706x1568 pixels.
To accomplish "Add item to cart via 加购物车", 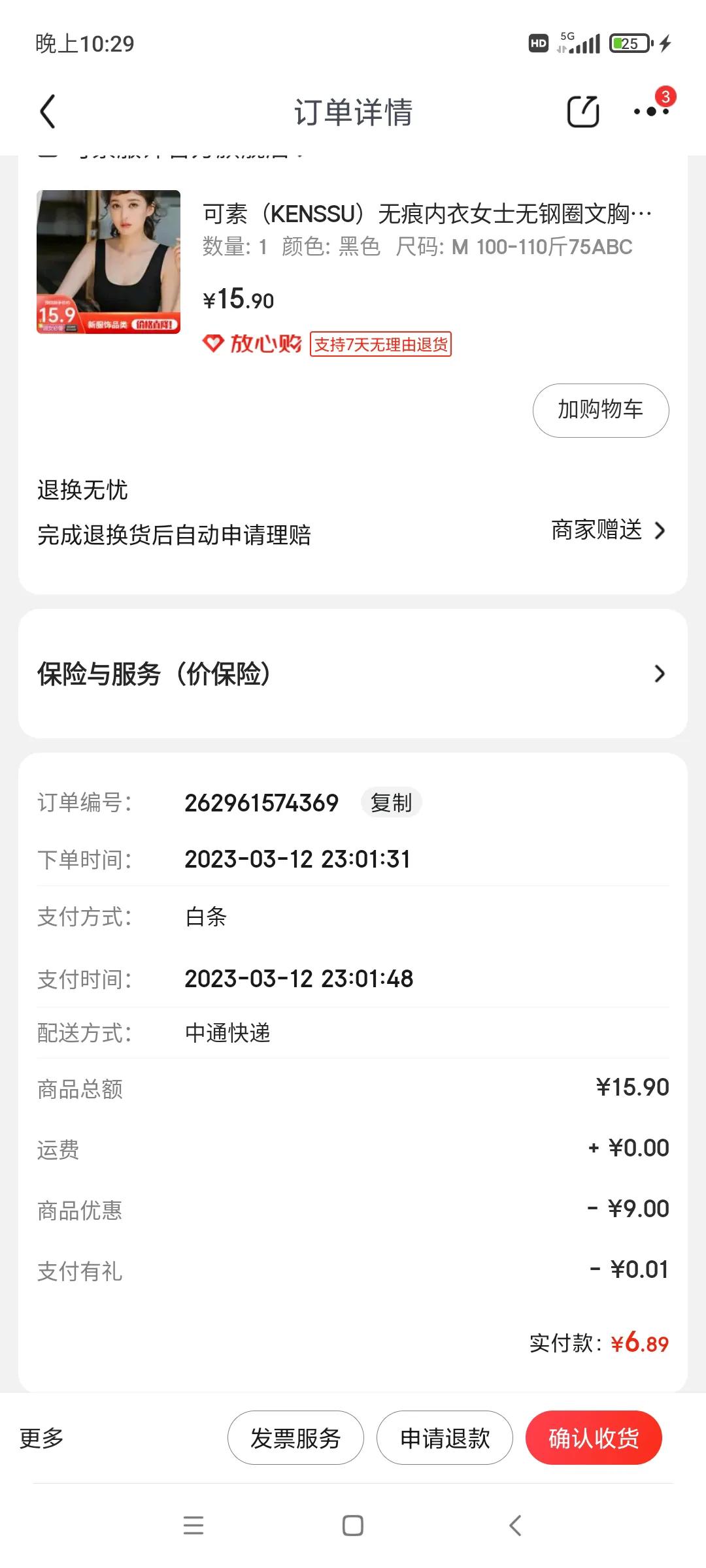I will click(x=600, y=410).
